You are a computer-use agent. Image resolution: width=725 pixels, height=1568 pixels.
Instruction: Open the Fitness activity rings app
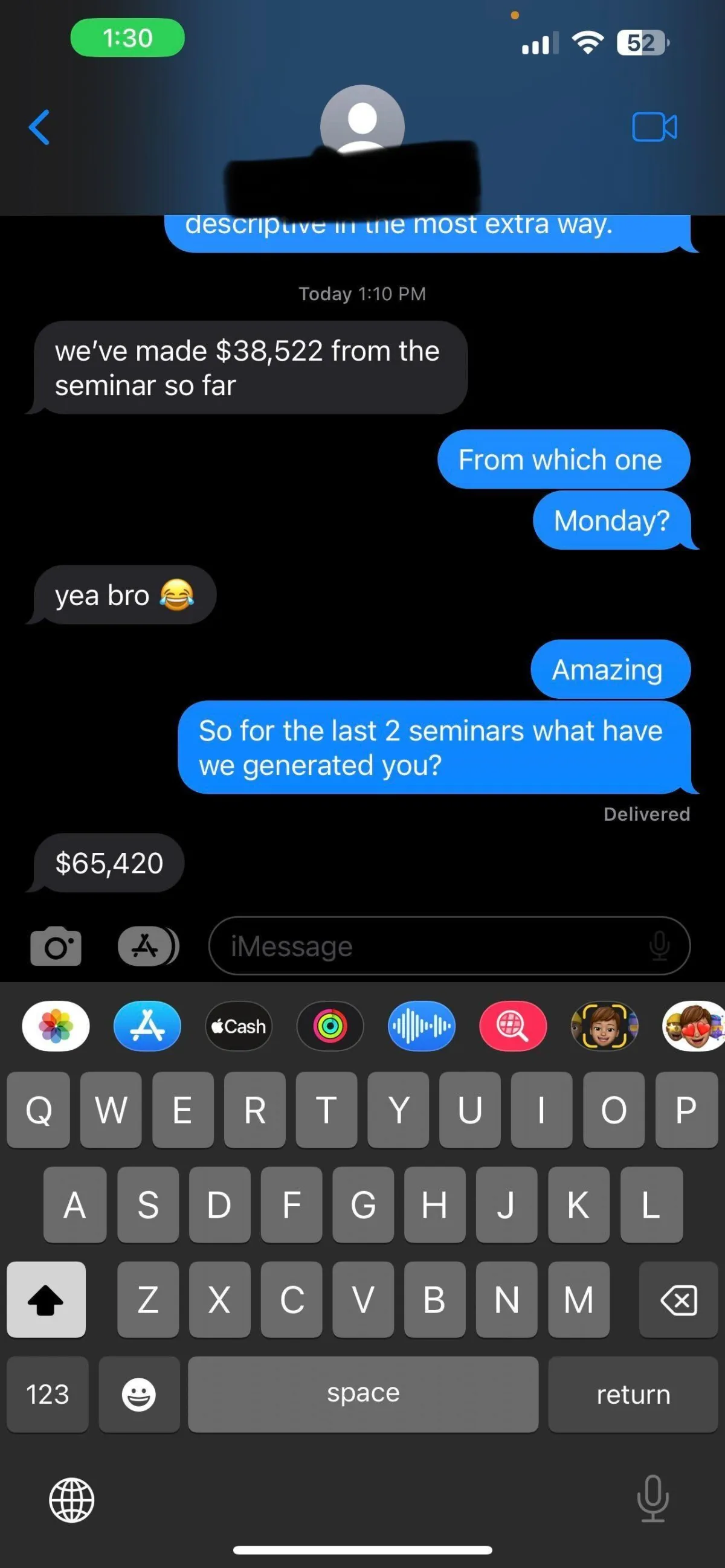pyautogui.click(x=330, y=1026)
